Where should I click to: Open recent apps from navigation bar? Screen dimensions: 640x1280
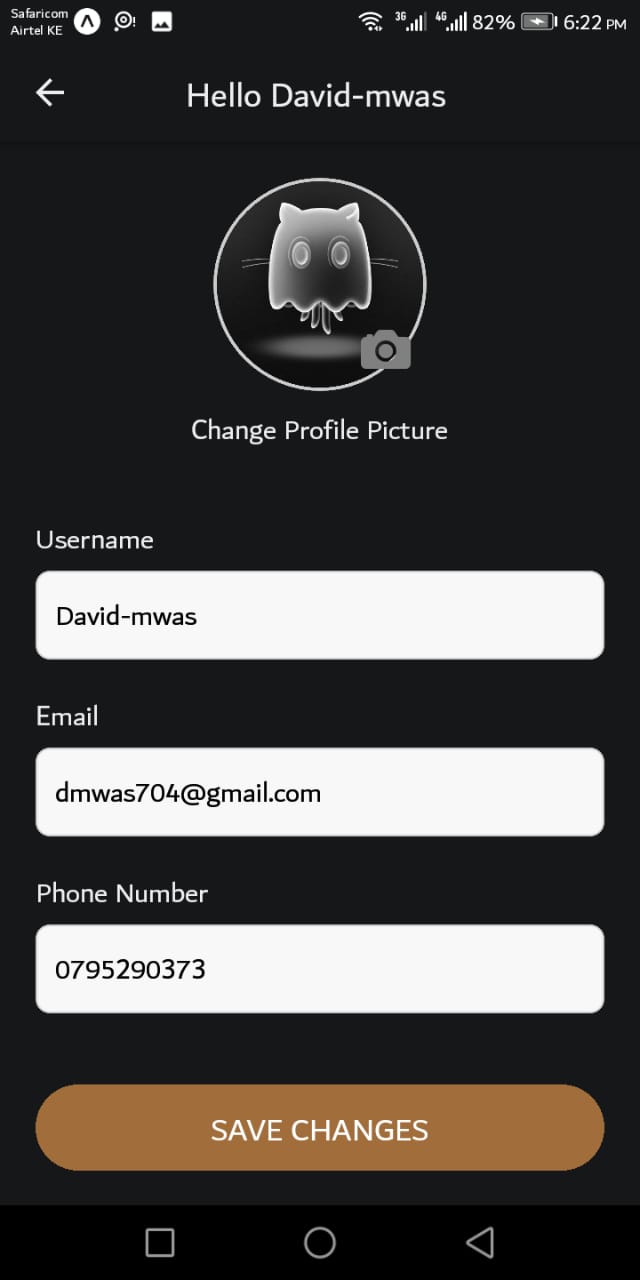pos(160,1242)
